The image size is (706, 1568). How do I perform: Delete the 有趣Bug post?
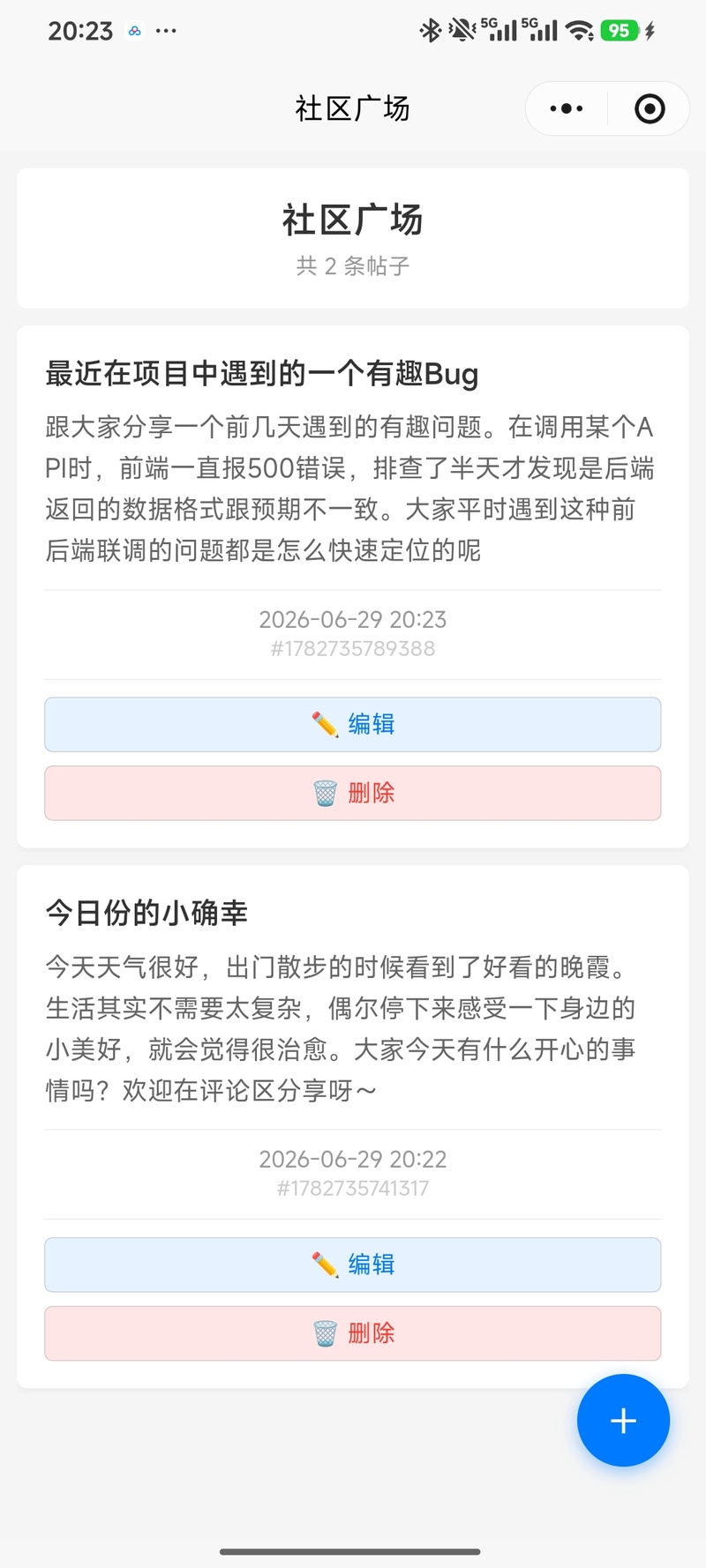pyautogui.click(x=353, y=793)
